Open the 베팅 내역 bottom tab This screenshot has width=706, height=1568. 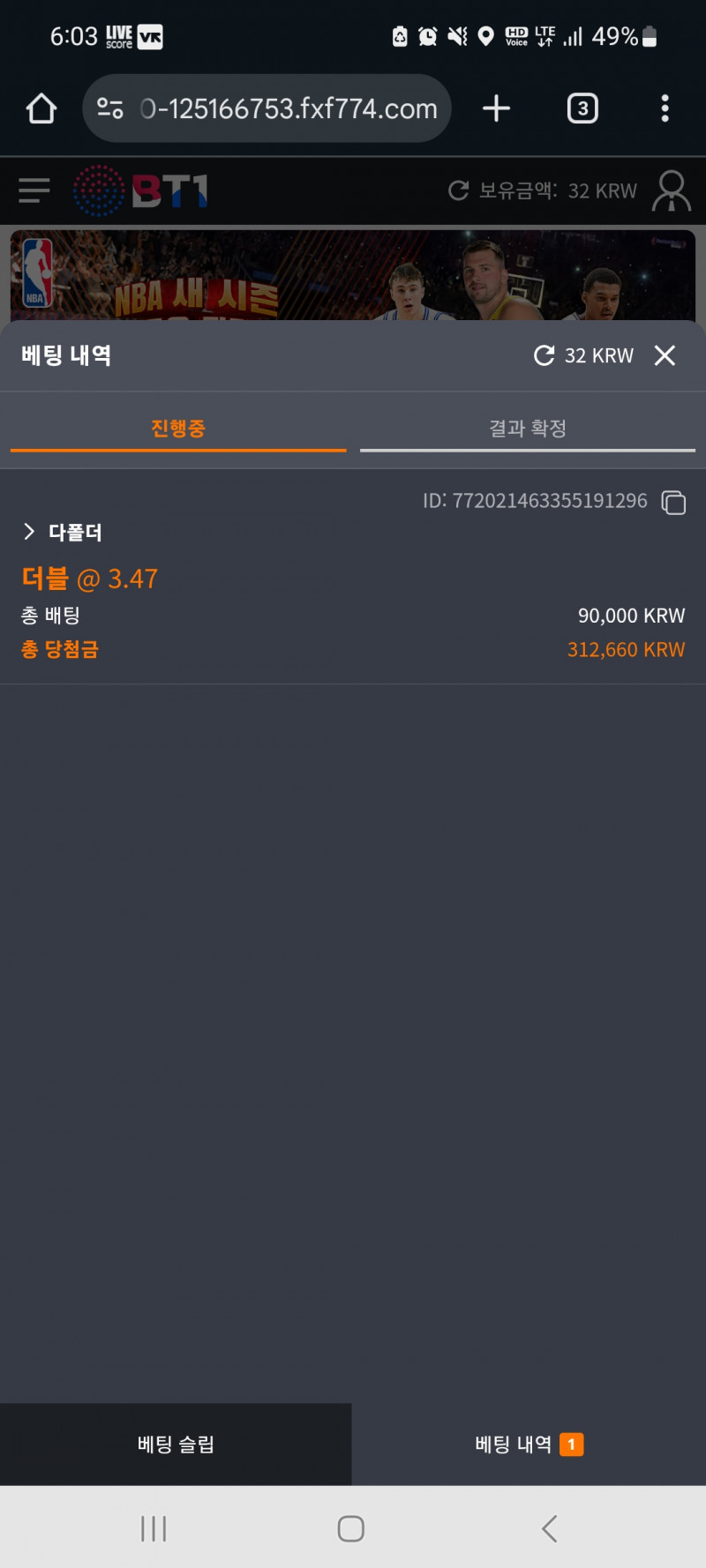[x=528, y=1445]
